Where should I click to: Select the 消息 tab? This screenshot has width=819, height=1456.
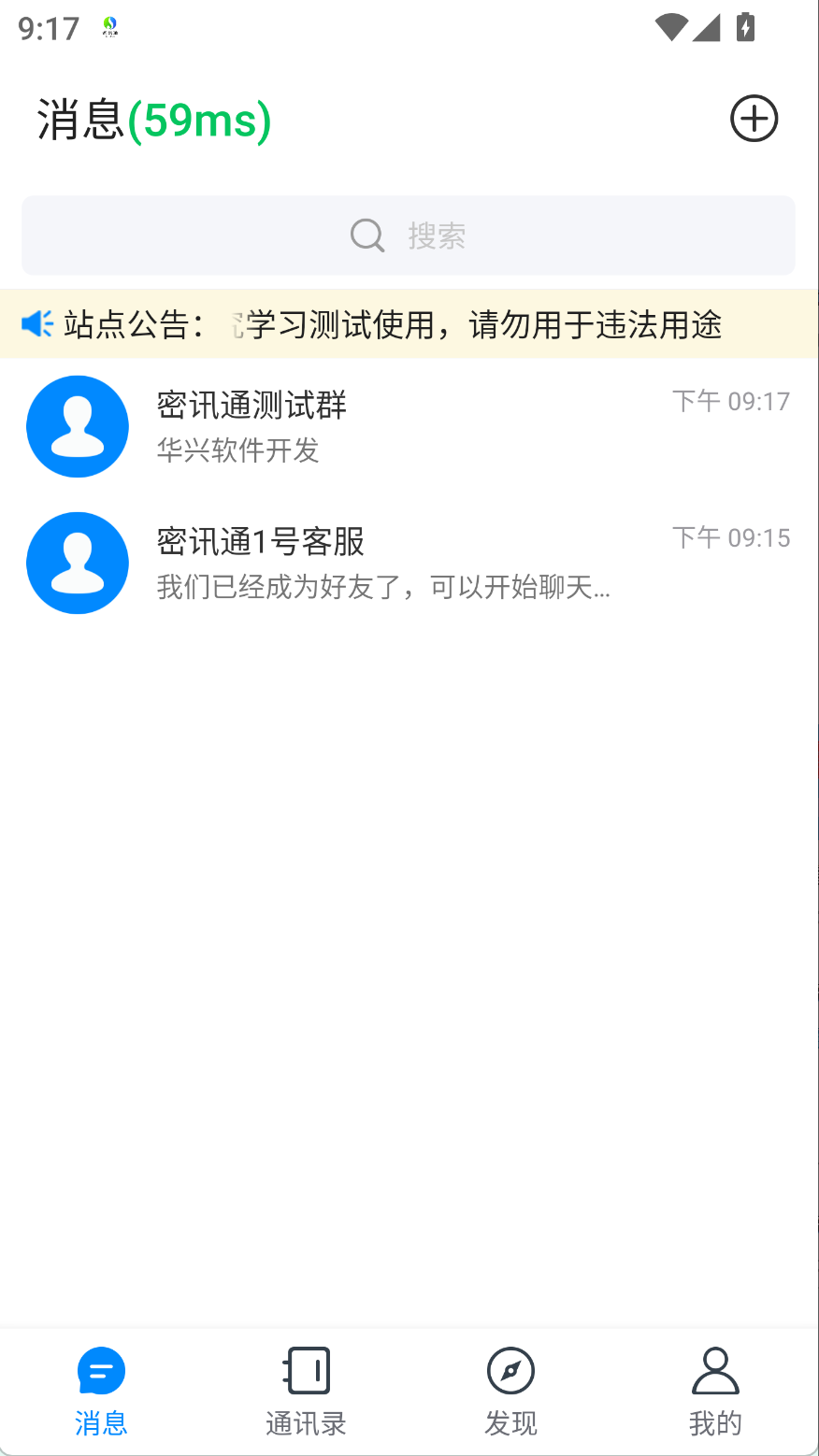pyautogui.click(x=101, y=1391)
